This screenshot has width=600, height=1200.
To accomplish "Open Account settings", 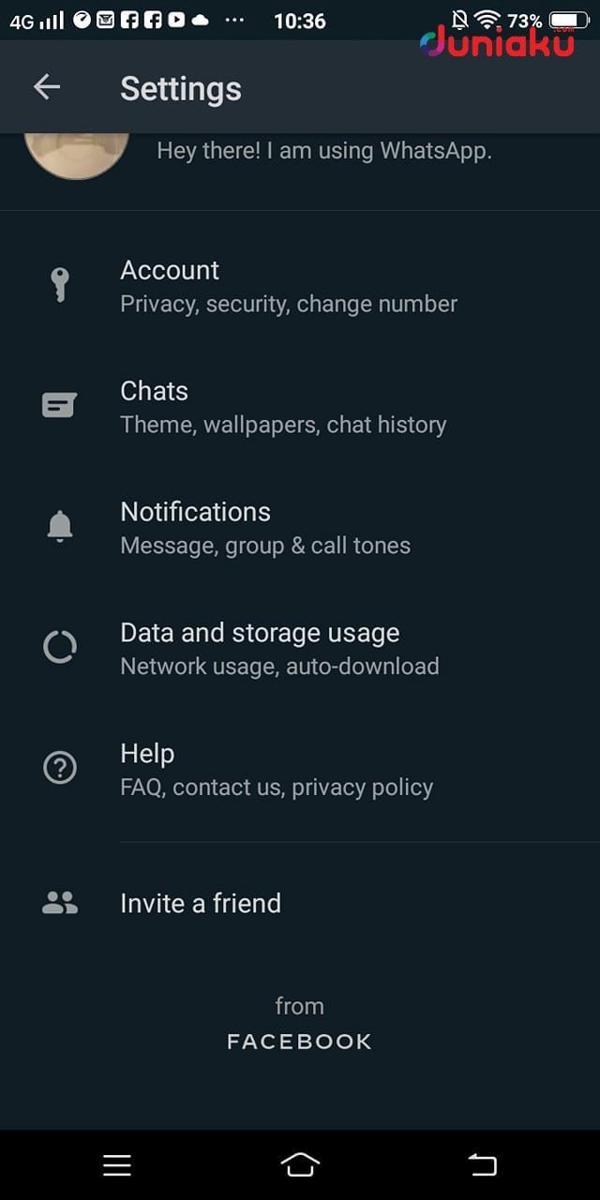I will click(300, 286).
